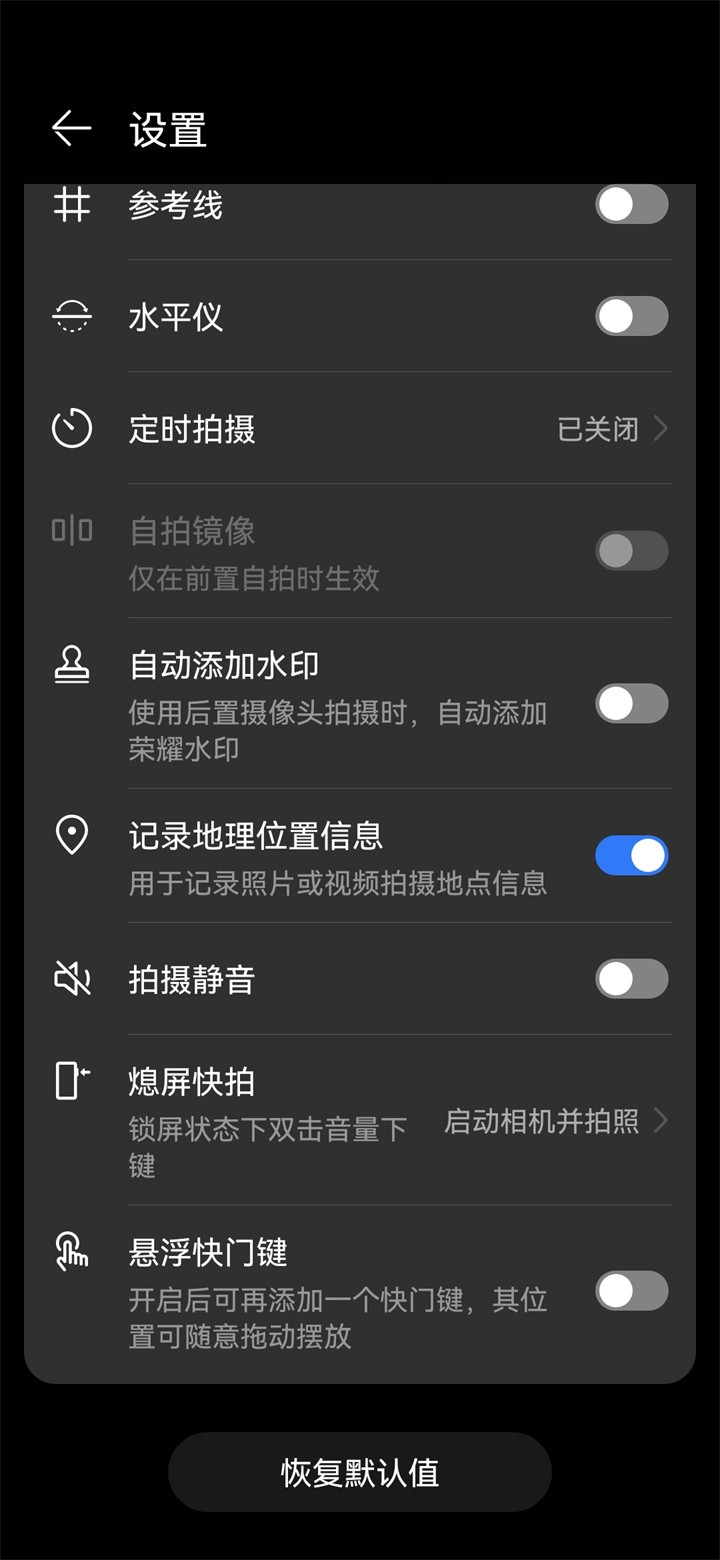This screenshot has width=720, height=1560.
Task: Click the 记录地理位置信息 location pin icon
Action: point(71,835)
